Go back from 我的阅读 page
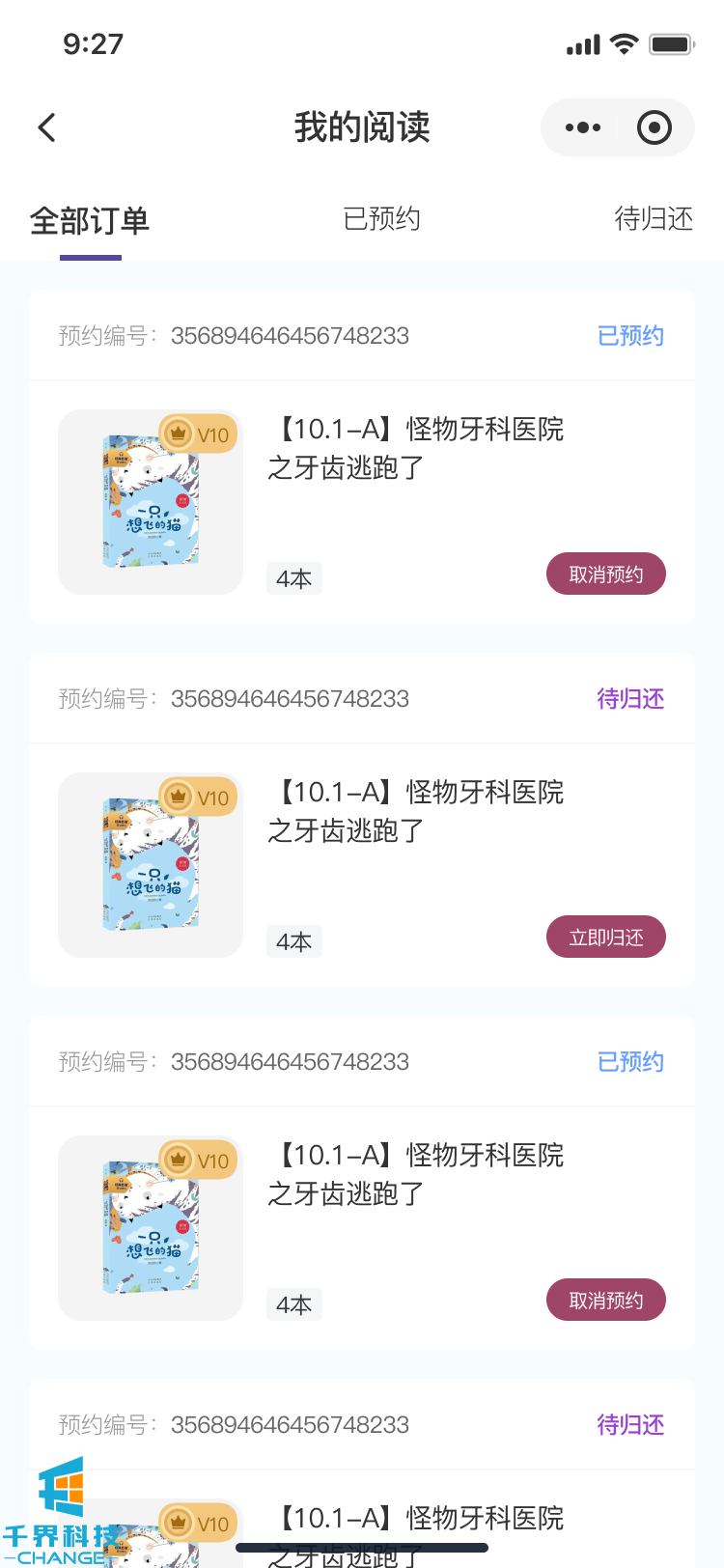The height and width of the screenshot is (1568, 724). click(47, 127)
